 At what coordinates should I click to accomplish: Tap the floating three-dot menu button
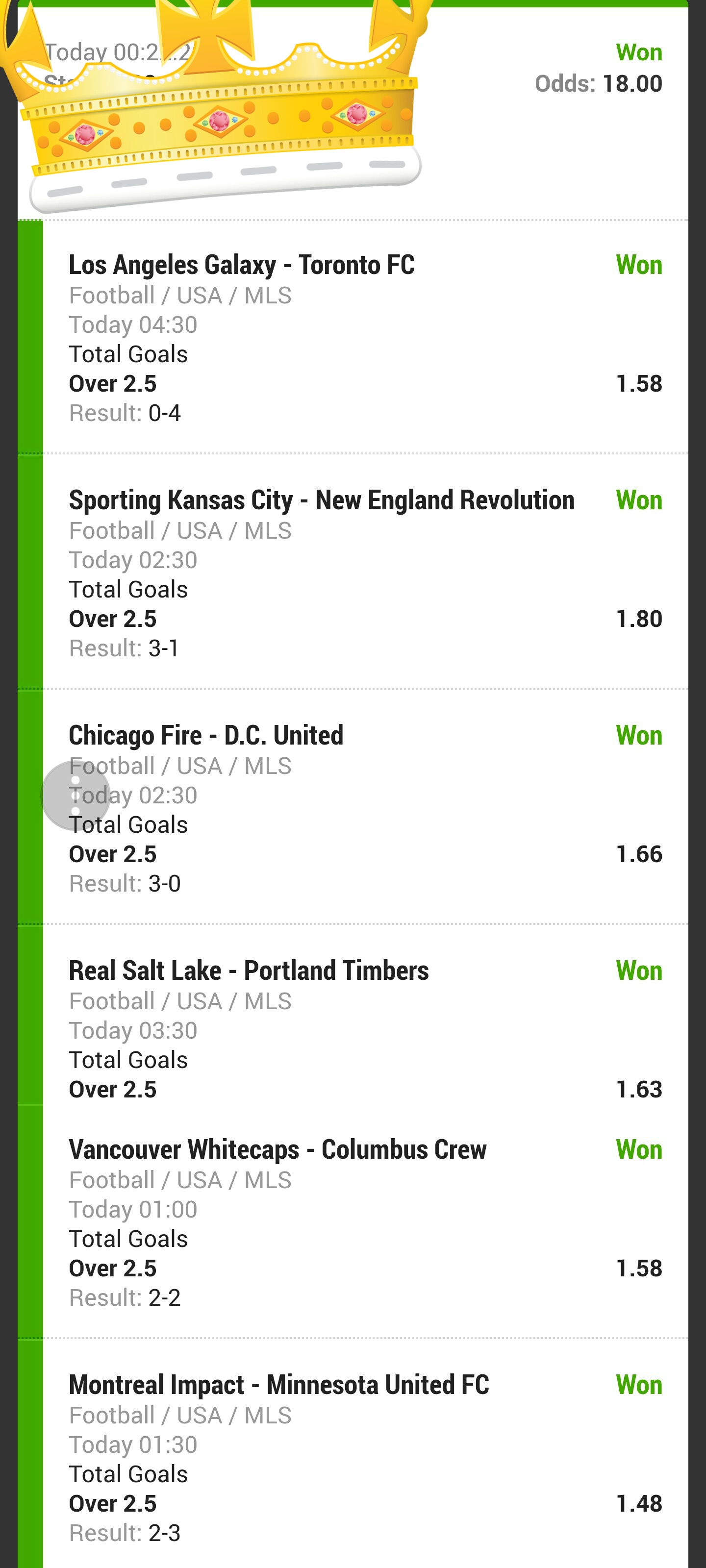[x=76, y=795]
